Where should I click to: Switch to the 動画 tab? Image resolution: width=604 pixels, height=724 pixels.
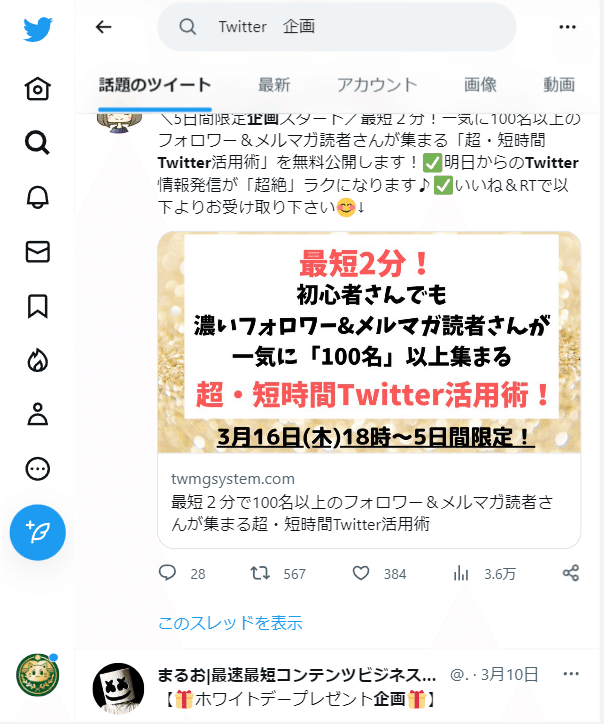559,85
